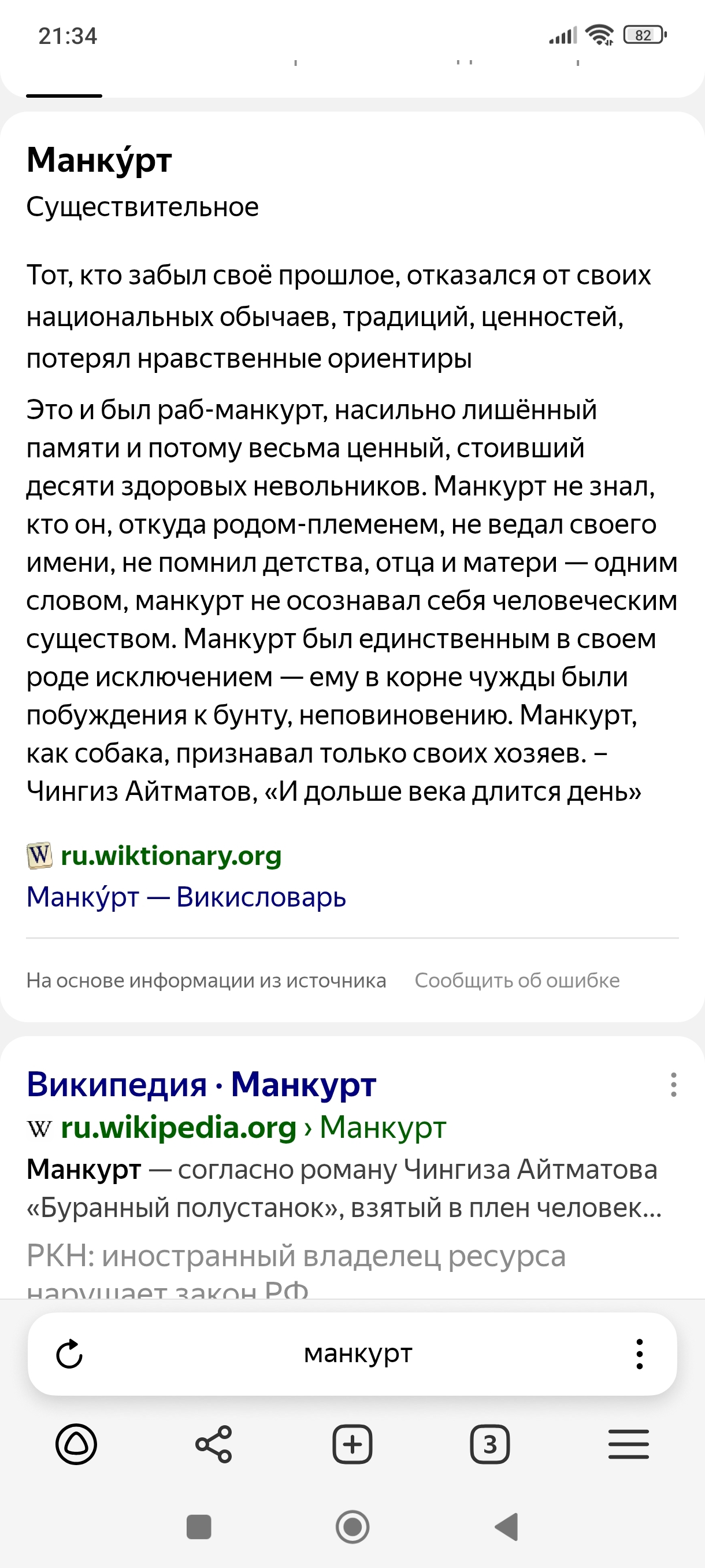Open options for the Wikipedia result

coord(673,1085)
